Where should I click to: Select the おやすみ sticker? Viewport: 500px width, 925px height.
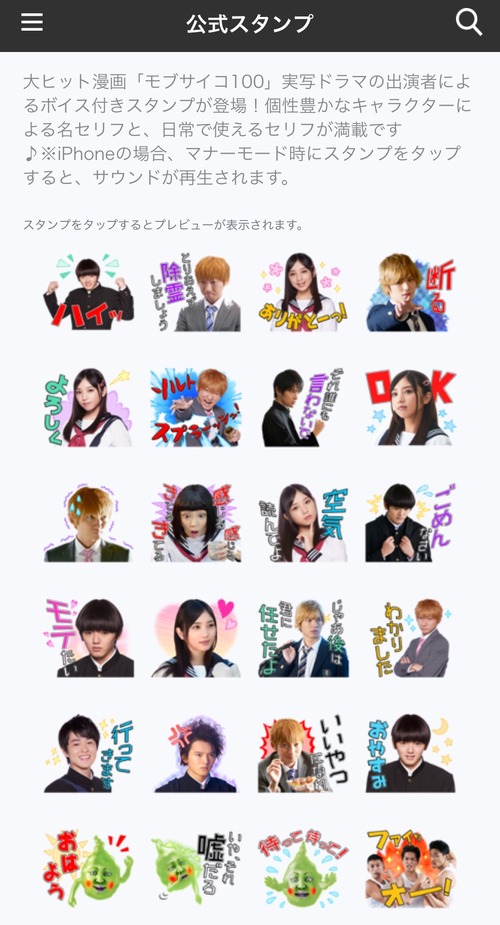point(410,753)
